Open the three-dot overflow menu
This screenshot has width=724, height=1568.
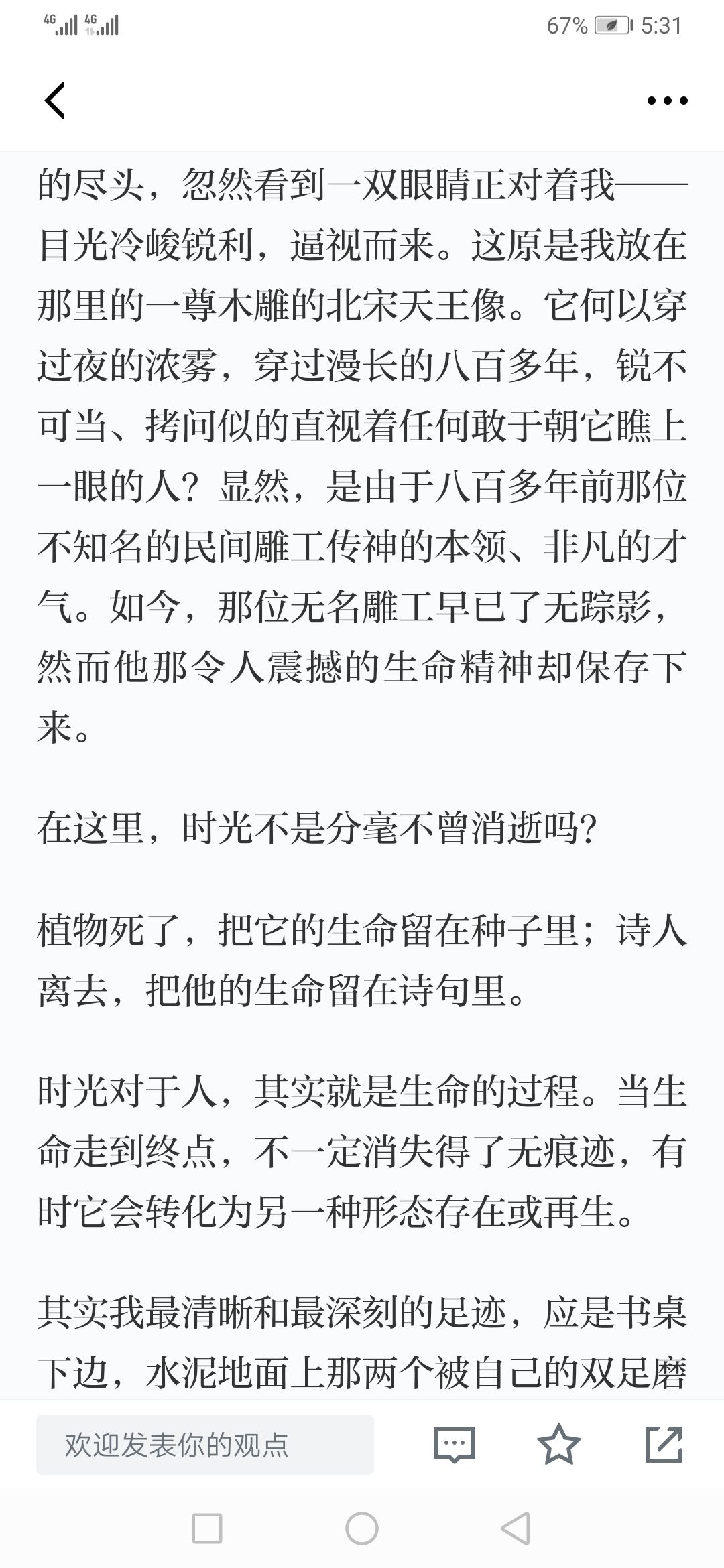[667, 101]
